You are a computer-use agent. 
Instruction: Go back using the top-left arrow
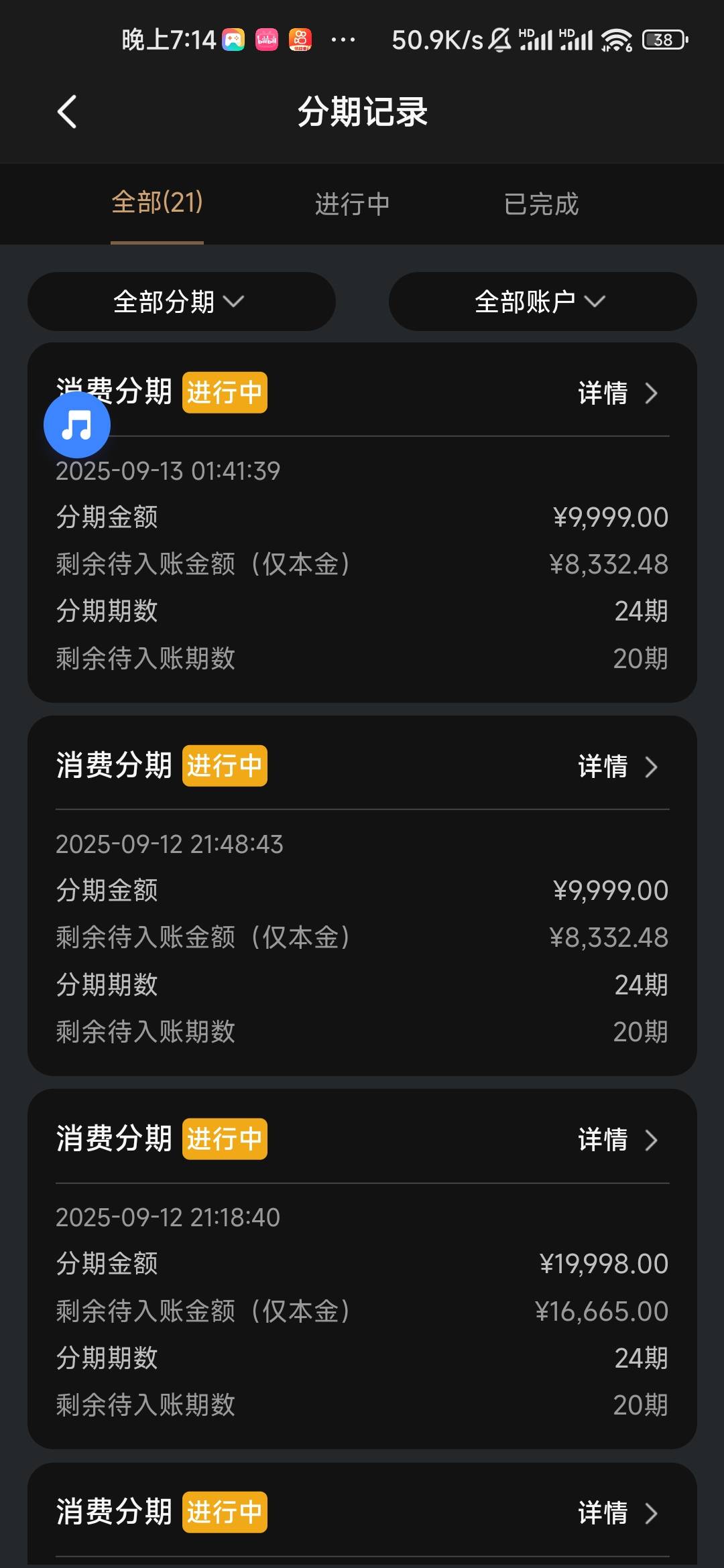67,111
